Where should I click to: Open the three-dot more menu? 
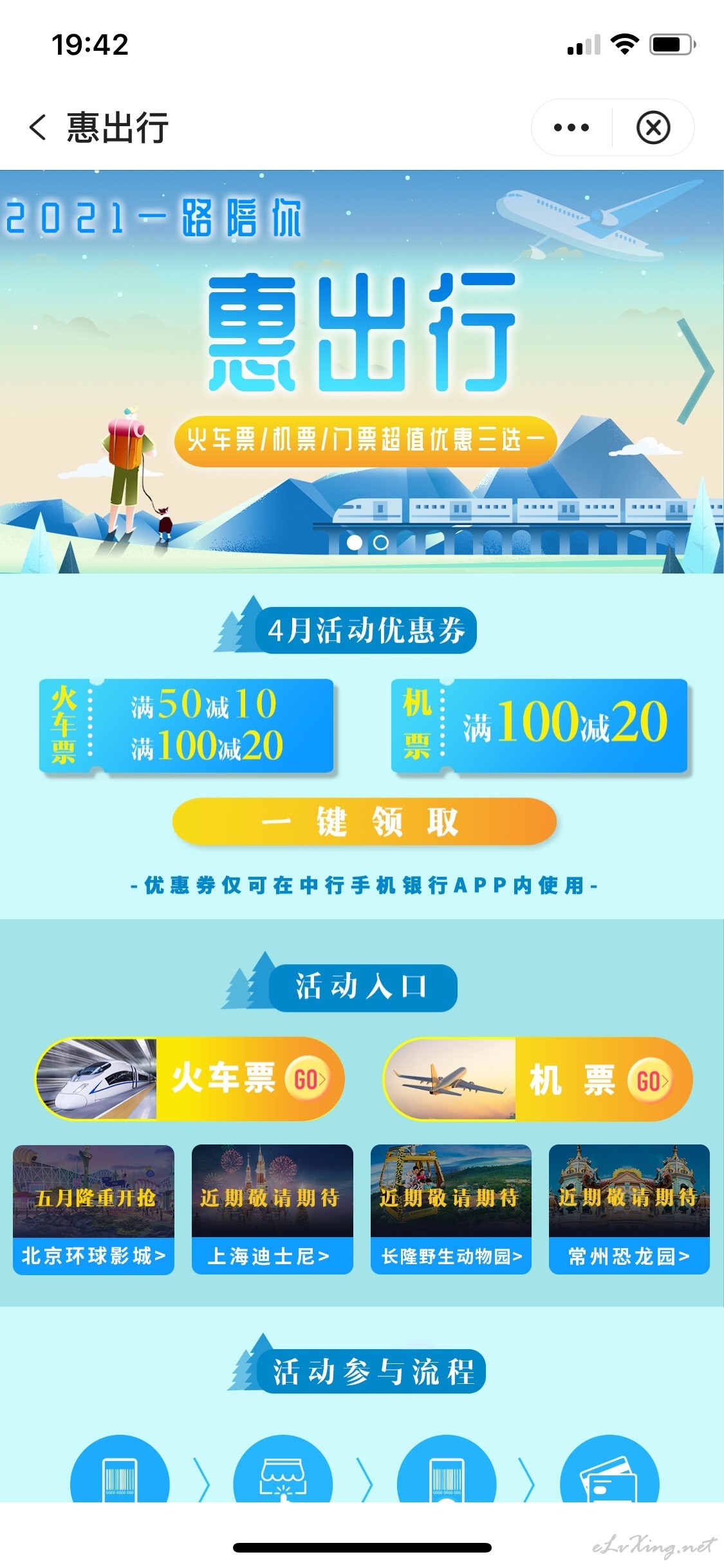pyautogui.click(x=571, y=127)
